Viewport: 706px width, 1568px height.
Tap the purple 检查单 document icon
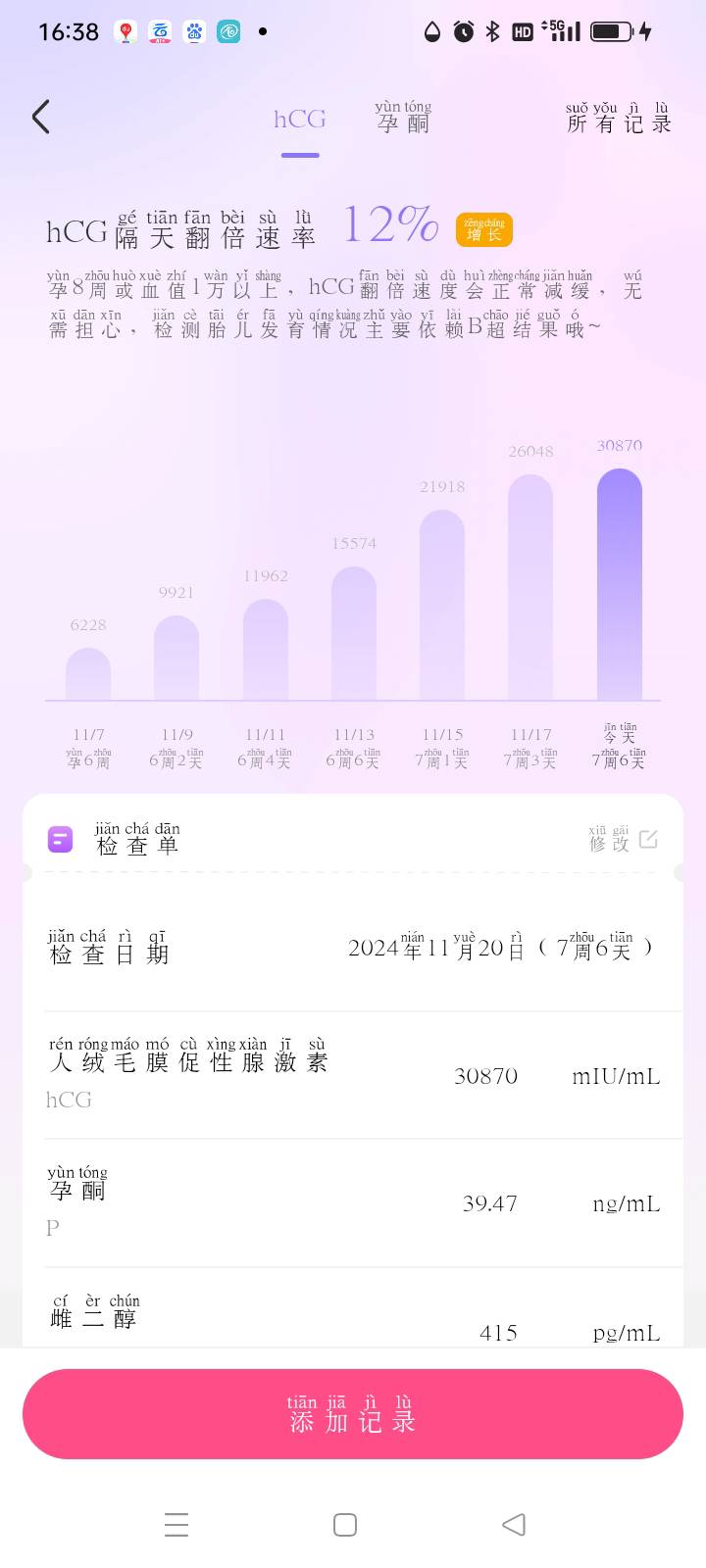click(x=60, y=840)
